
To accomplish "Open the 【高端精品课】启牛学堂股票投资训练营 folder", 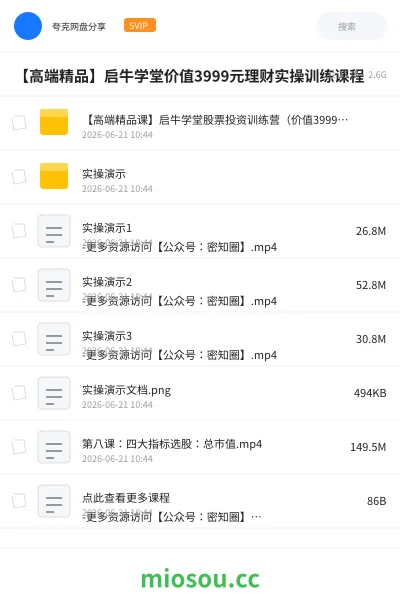I will pos(200,123).
